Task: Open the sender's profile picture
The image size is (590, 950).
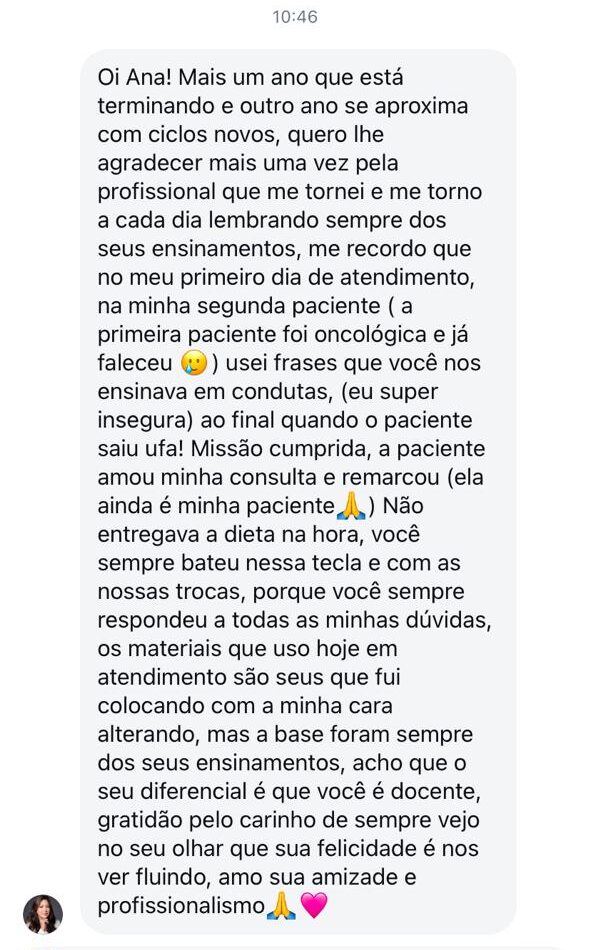Action: pyautogui.click(x=43, y=914)
